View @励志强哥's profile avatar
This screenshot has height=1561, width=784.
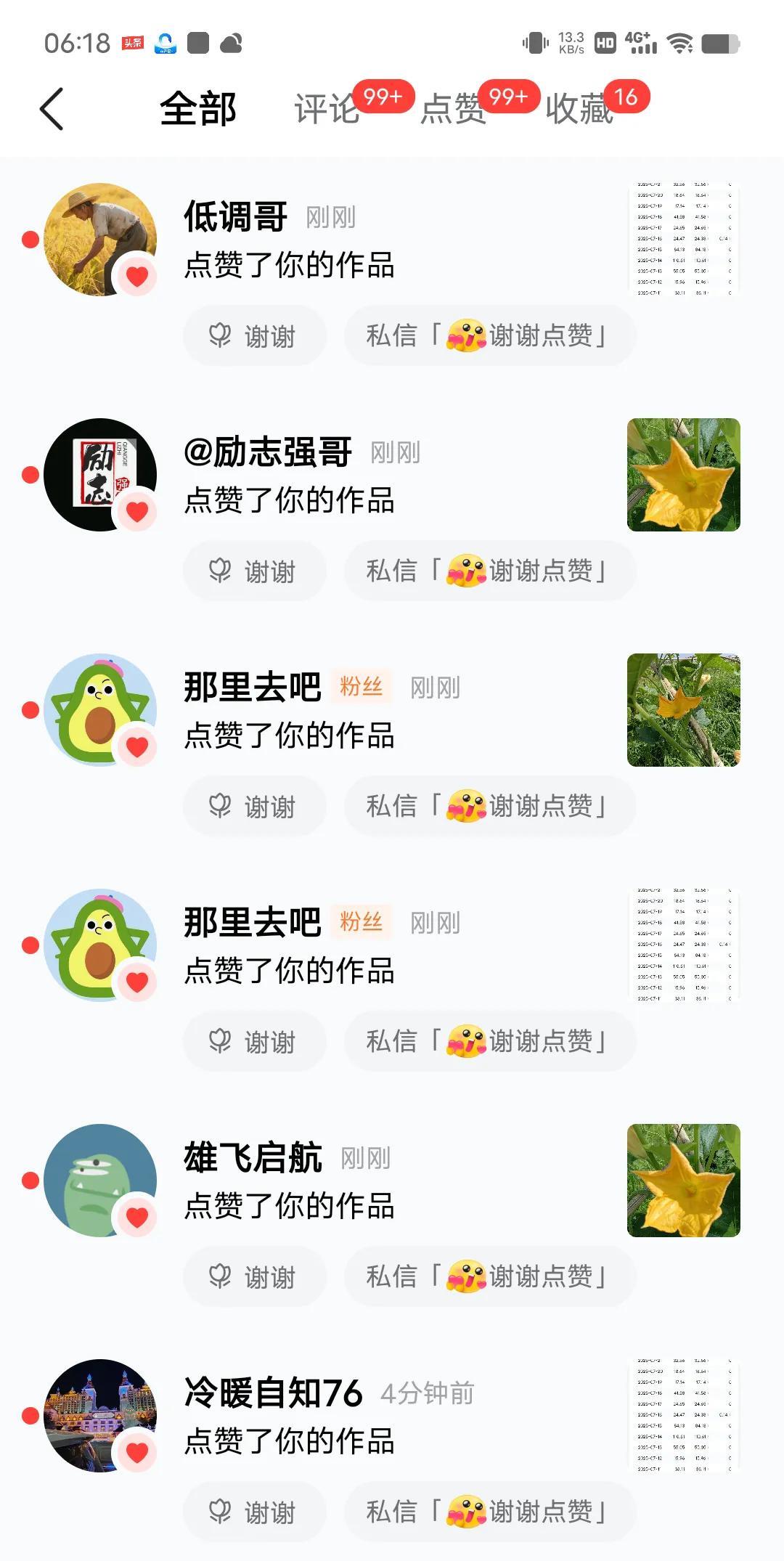pos(99,475)
